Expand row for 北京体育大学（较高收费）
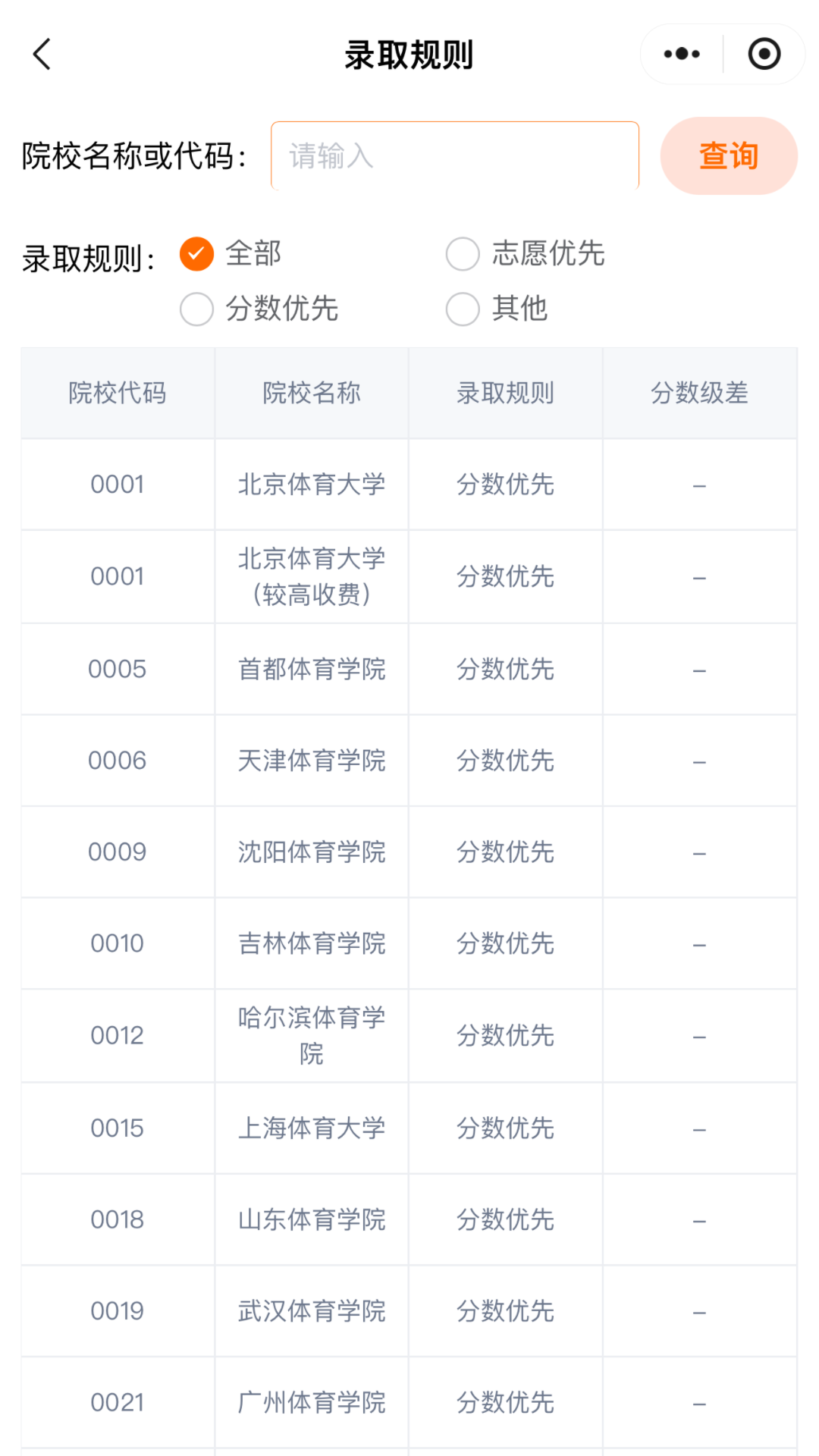Image resolution: width=819 pixels, height=1456 pixels. [311, 576]
